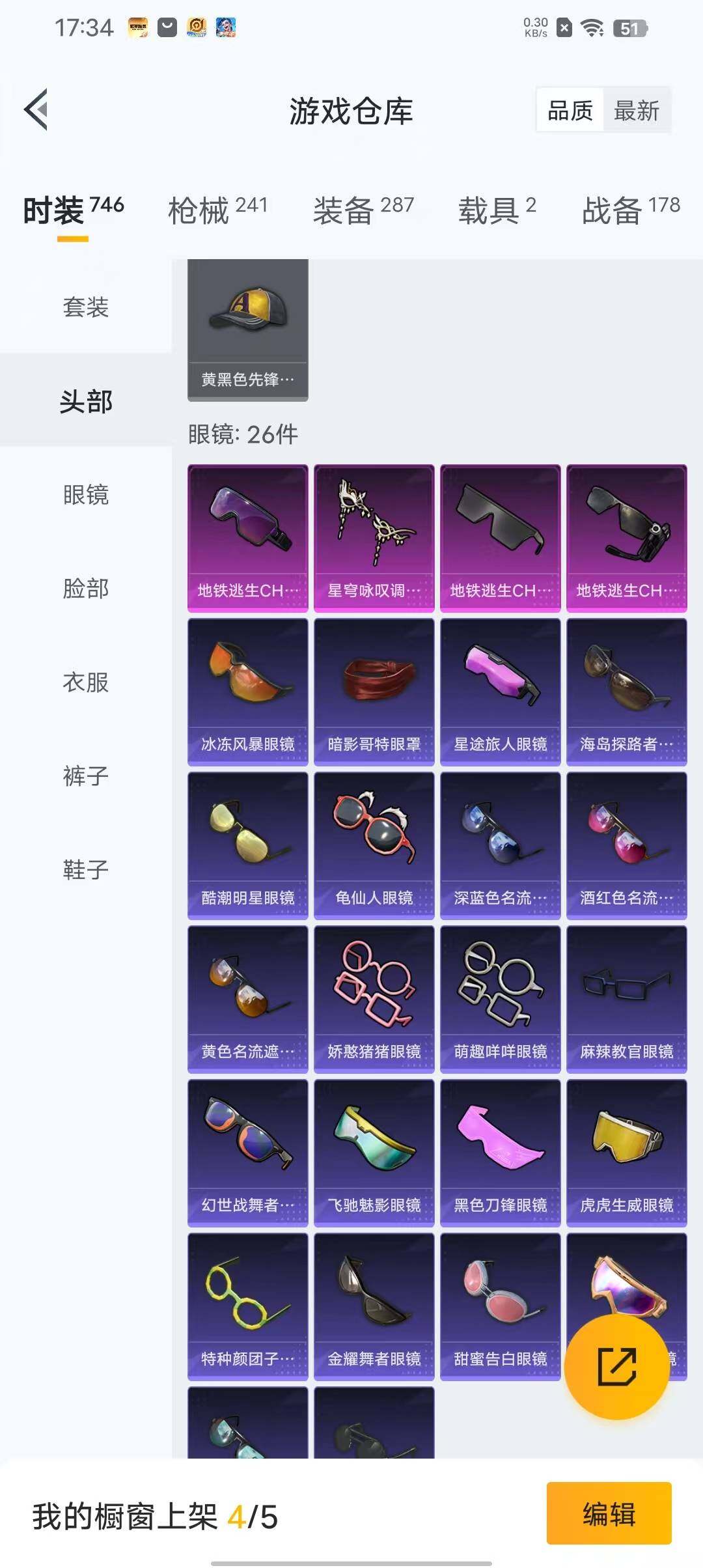Show the 裤子 category
This screenshot has width=703, height=1568.
tap(85, 776)
